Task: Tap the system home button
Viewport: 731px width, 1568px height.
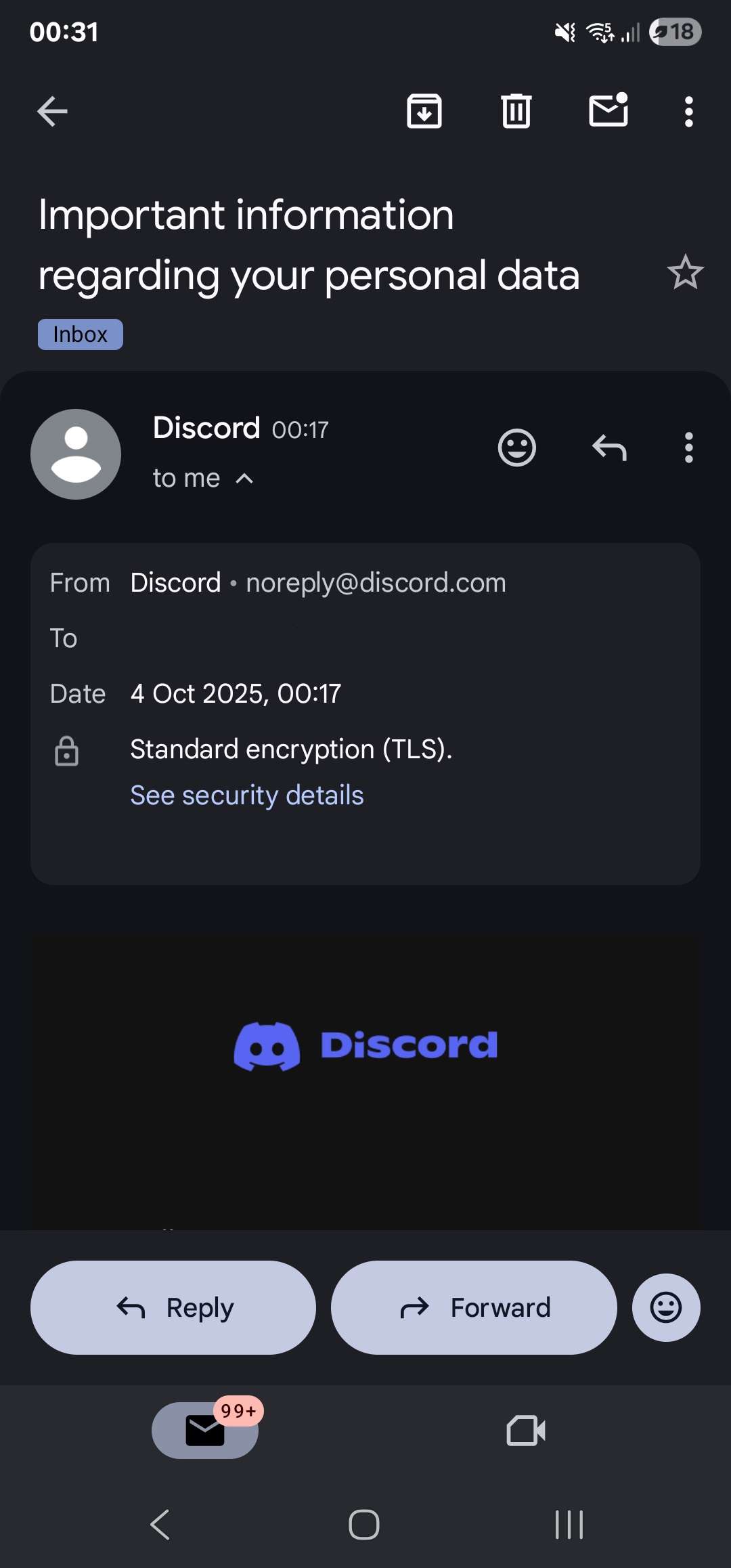Action: point(364,1525)
